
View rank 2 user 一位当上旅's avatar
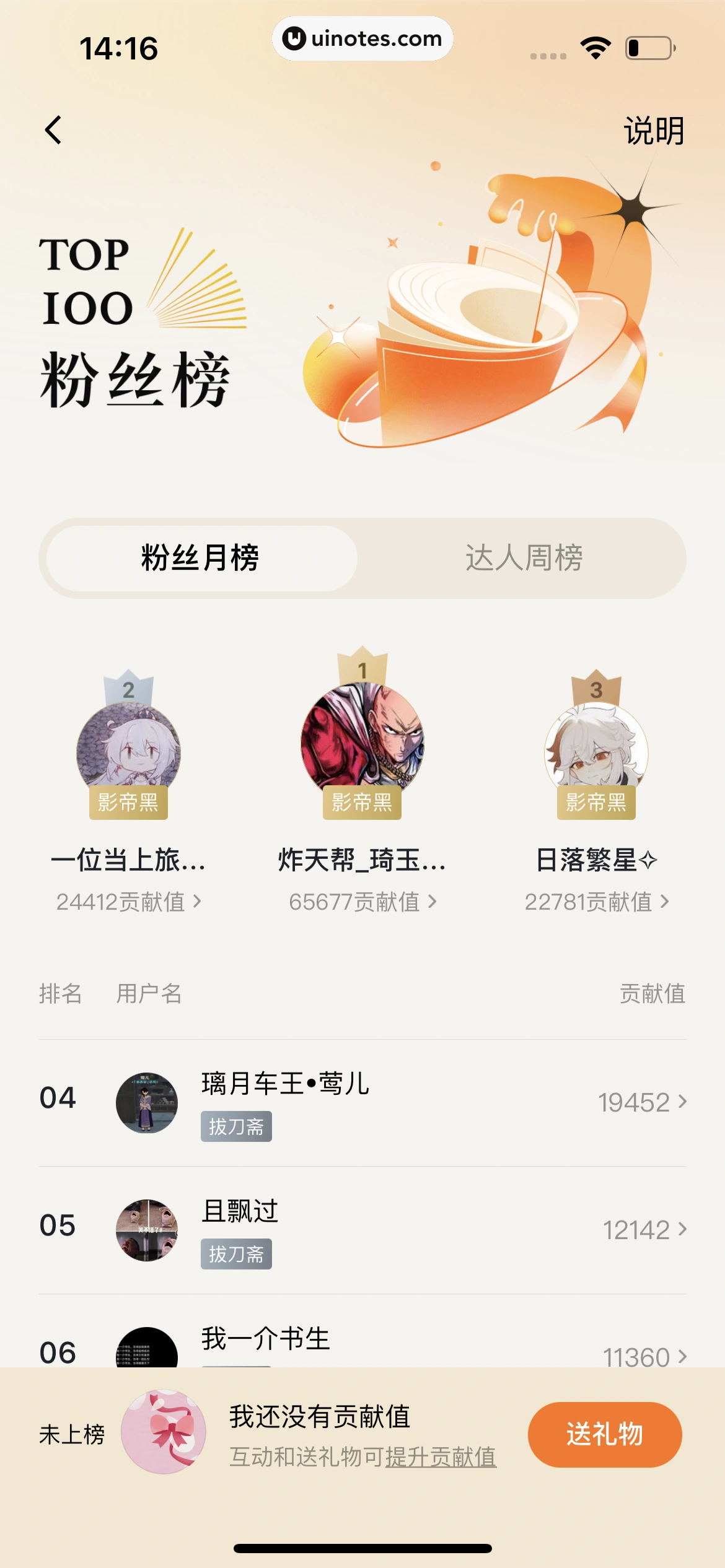point(128,751)
